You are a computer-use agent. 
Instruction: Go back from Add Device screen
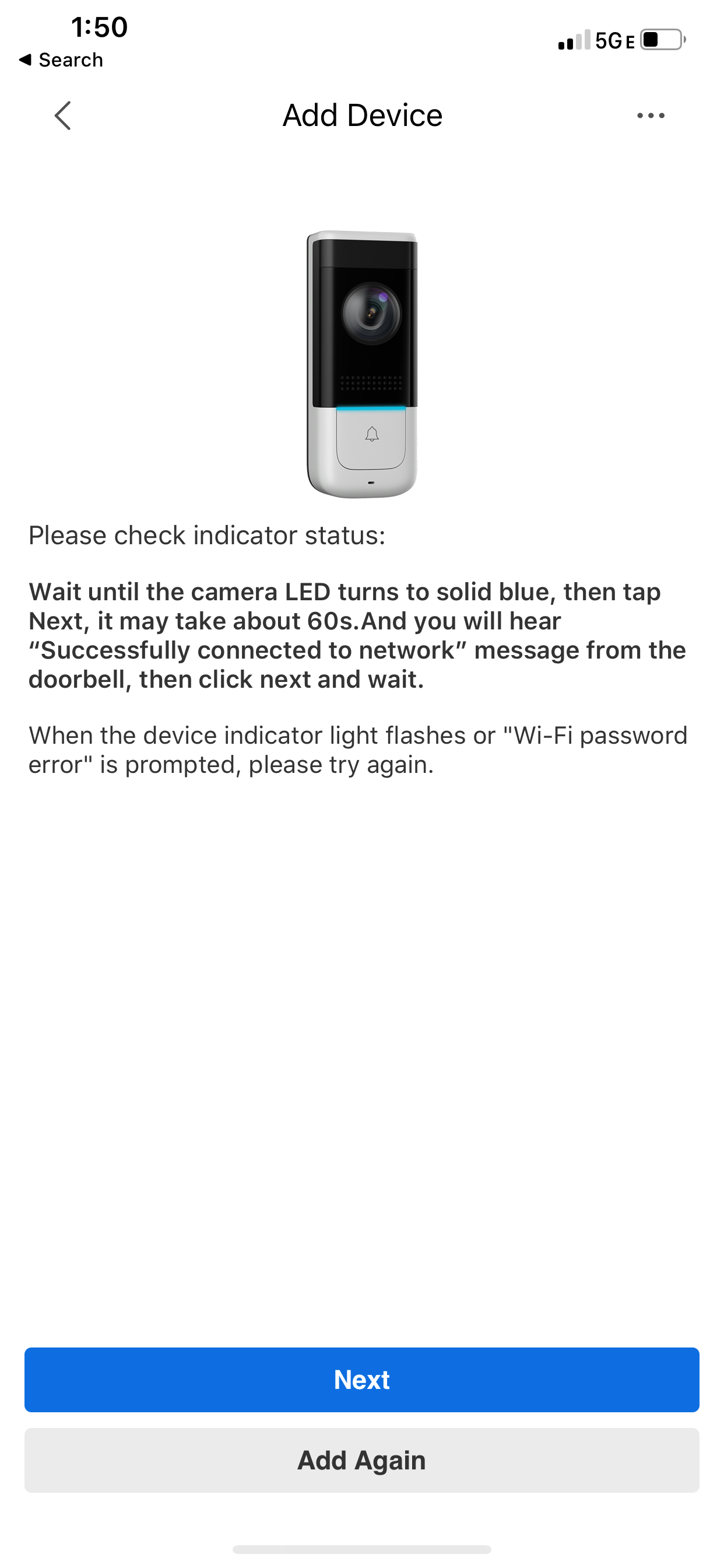tap(63, 116)
